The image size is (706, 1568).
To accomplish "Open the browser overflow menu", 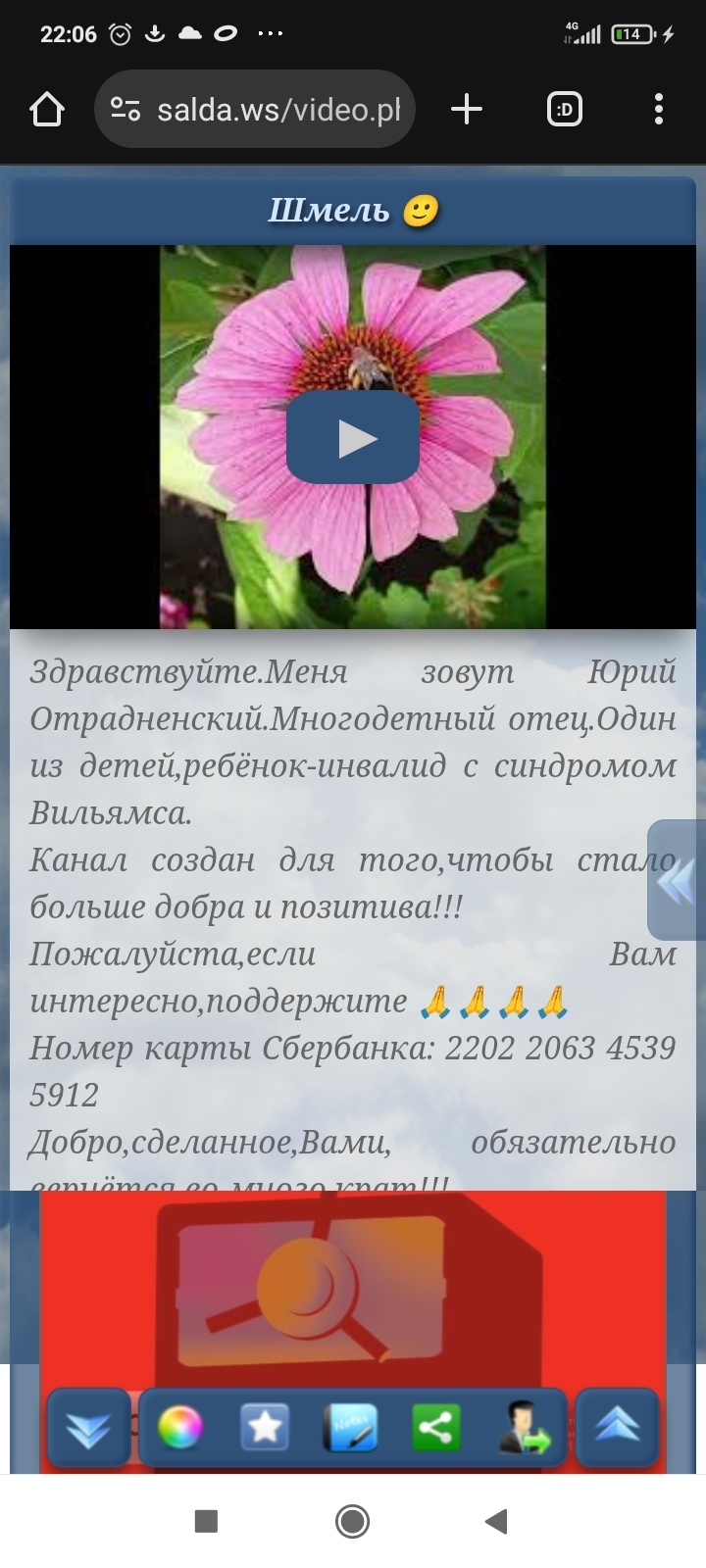I will click(659, 109).
